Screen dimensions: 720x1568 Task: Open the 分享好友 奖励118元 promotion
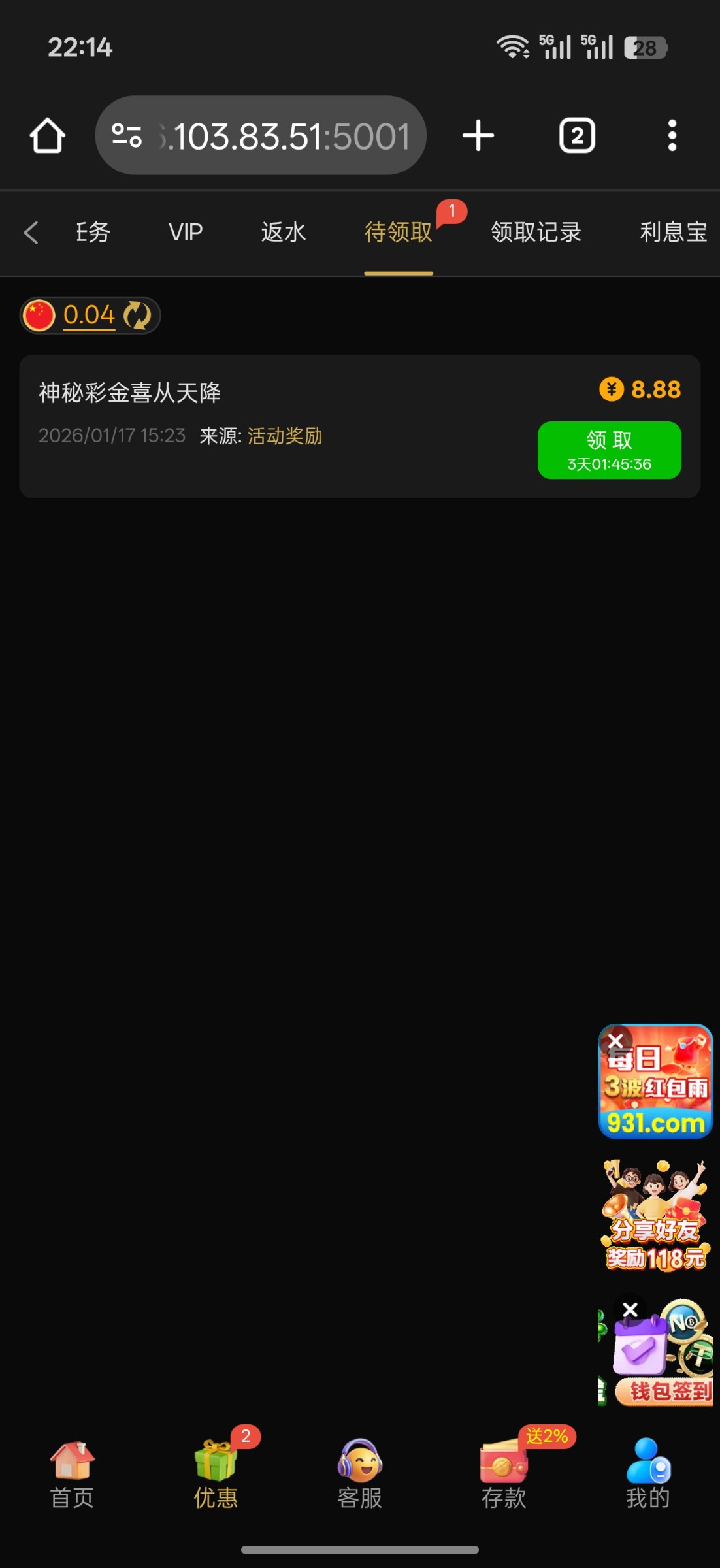[655, 1217]
